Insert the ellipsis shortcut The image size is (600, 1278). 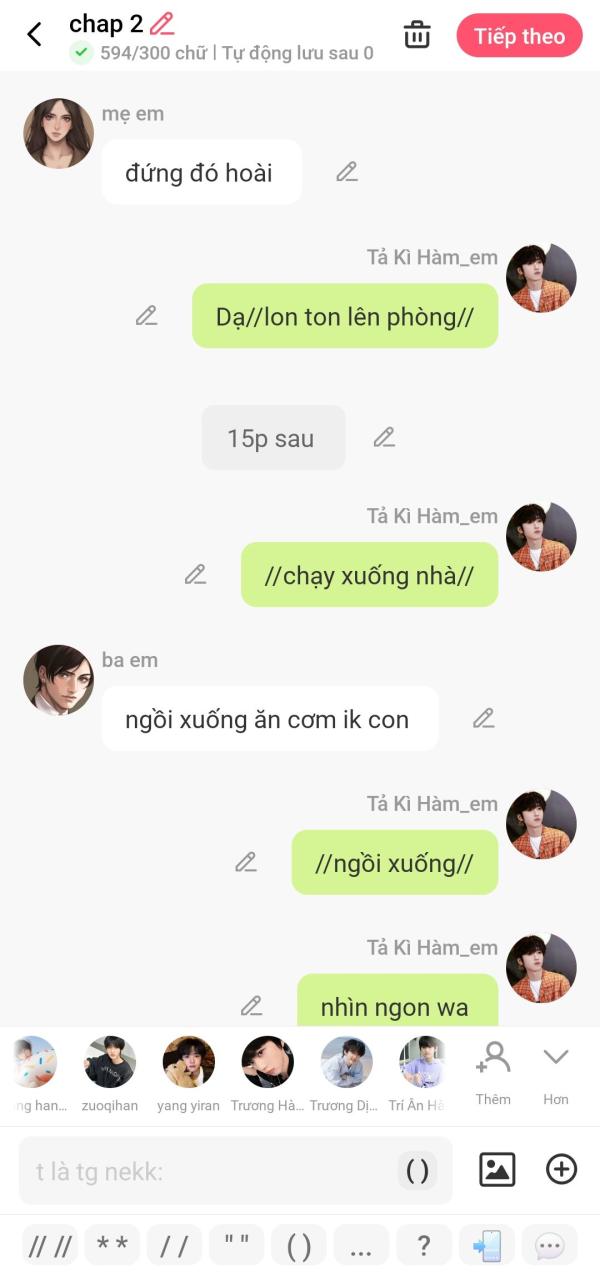[x=361, y=1246]
